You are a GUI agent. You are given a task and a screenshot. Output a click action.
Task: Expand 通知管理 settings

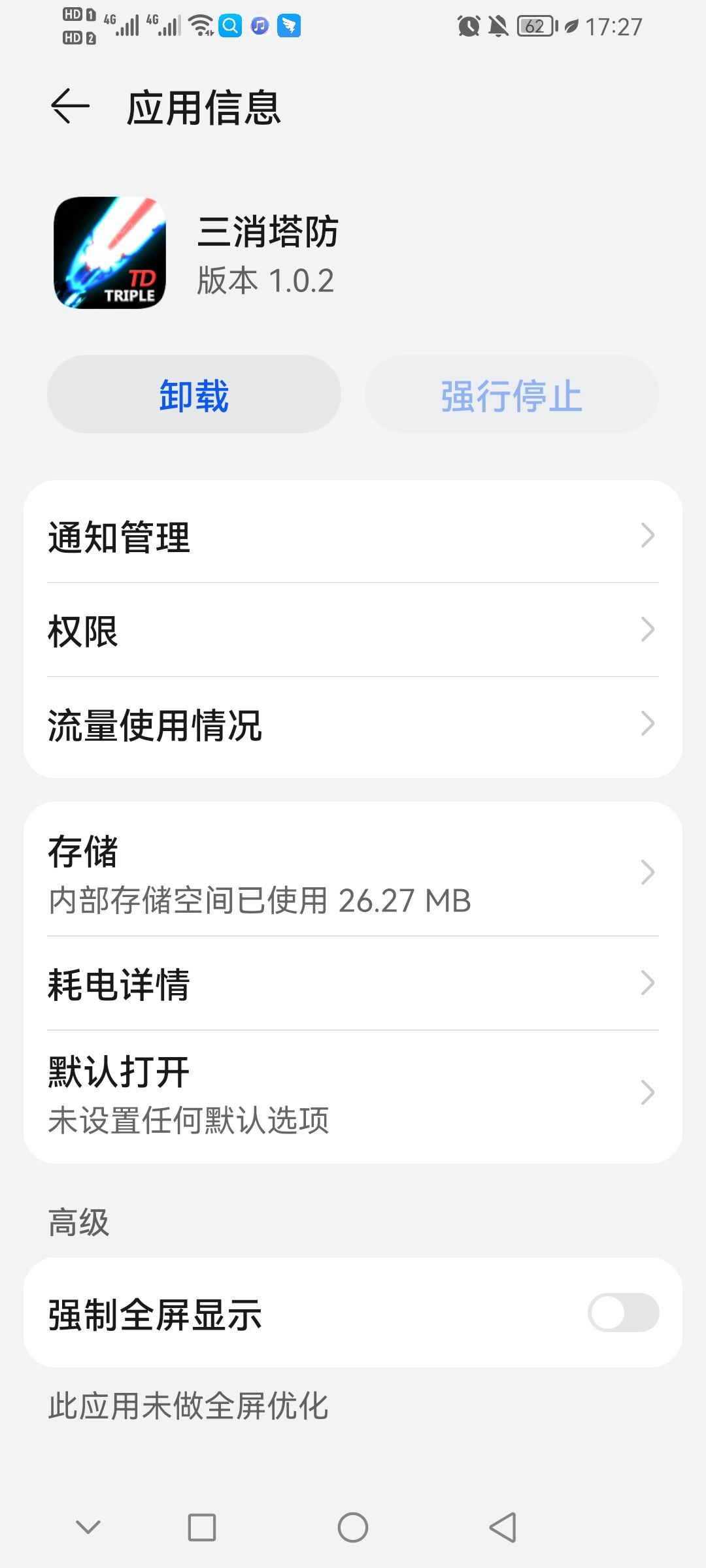coord(353,537)
